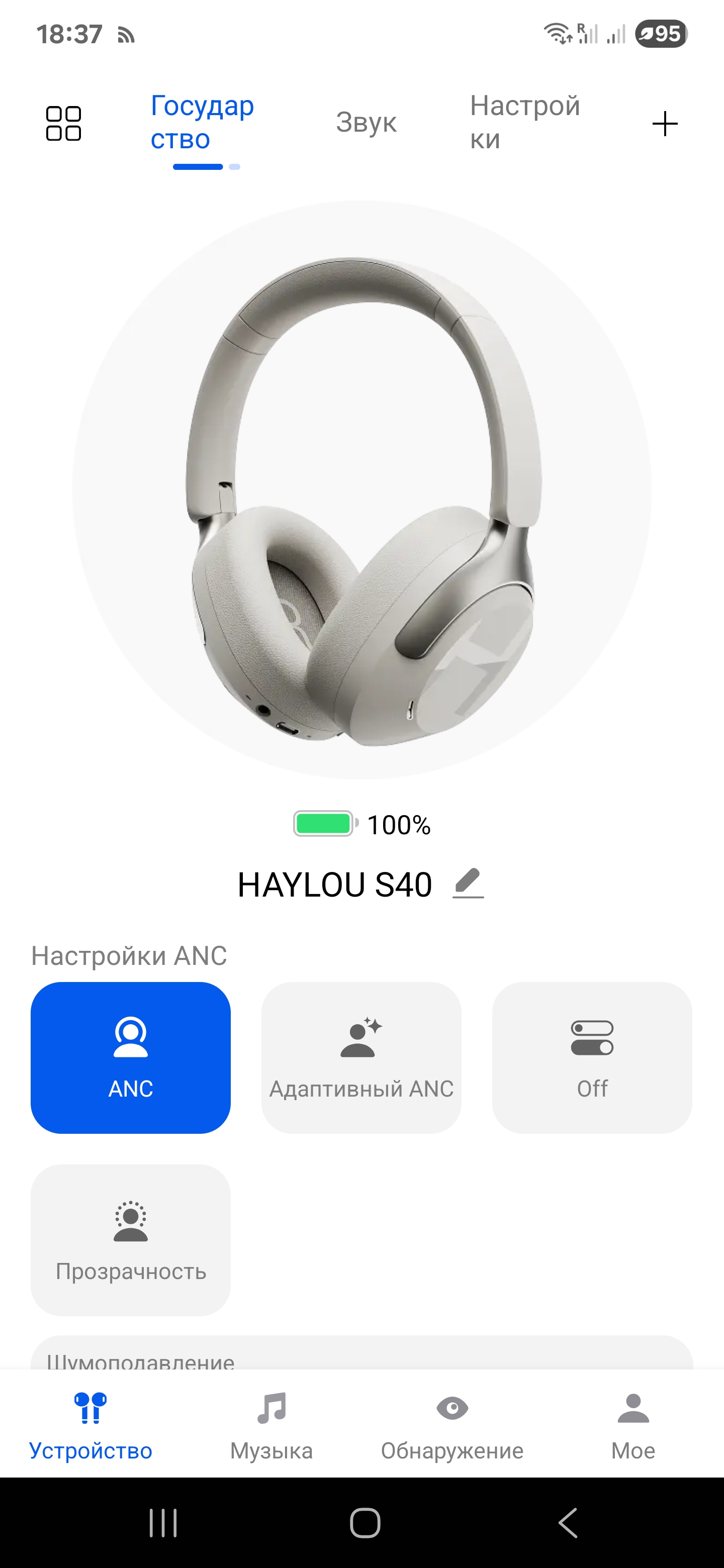Viewport: 724px width, 1568px height.
Task: Switch to the Звук tab
Action: (366, 122)
